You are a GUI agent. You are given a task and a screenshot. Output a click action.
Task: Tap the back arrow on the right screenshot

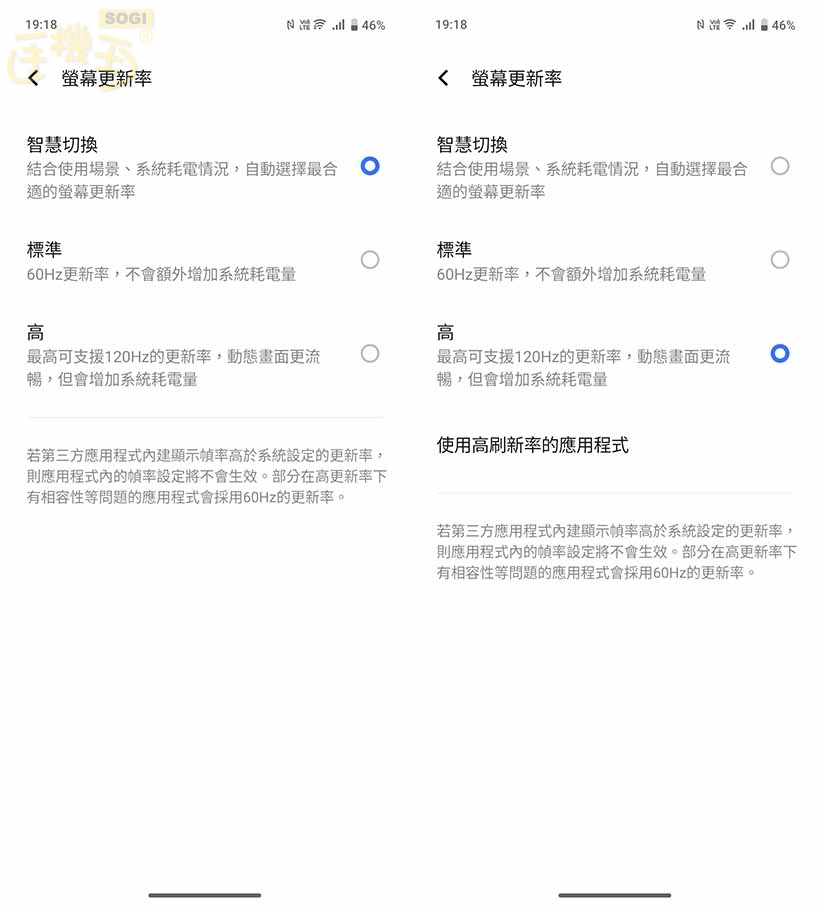pos(443,77)
